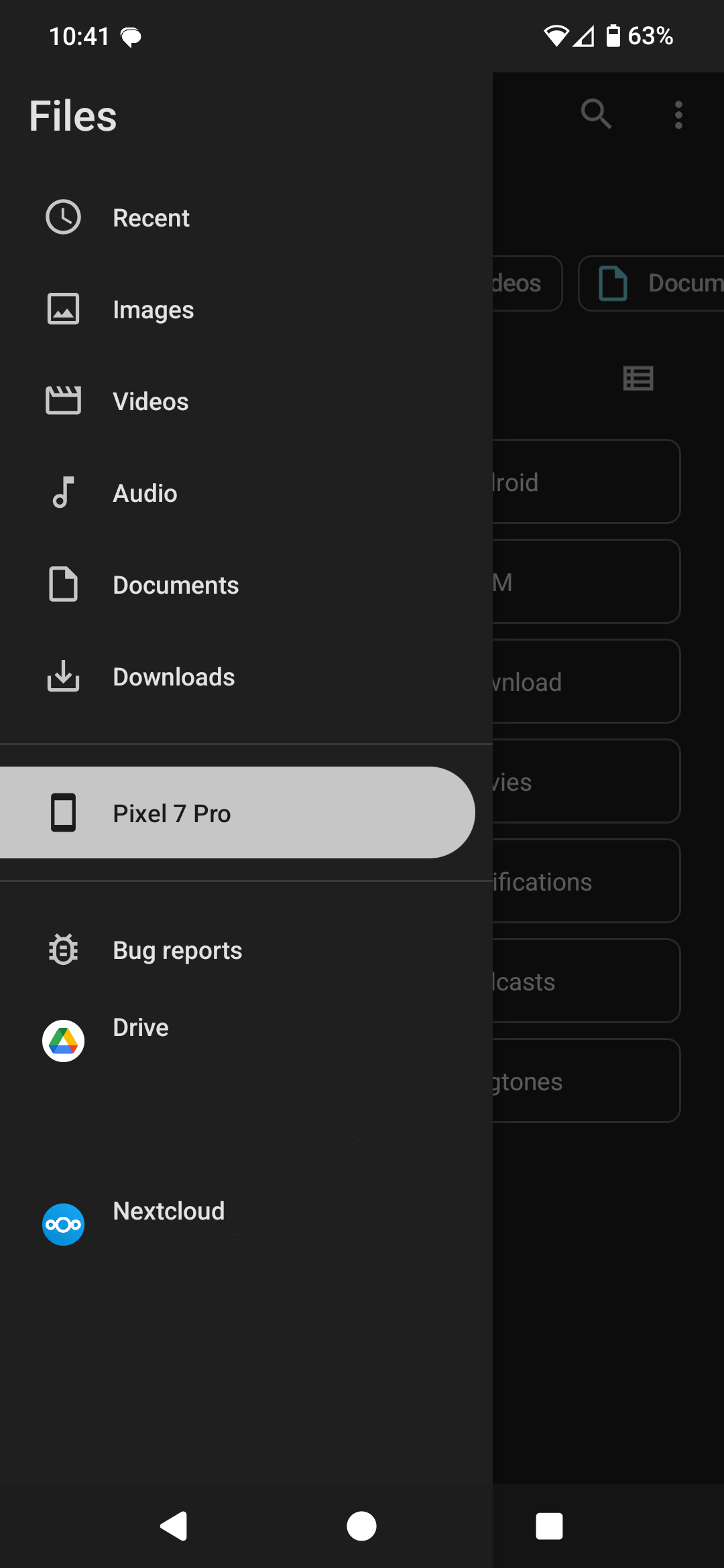Open Documents in the drawer menu
724x1568 pixels.
pyautogui.click(x=176, y=585)
